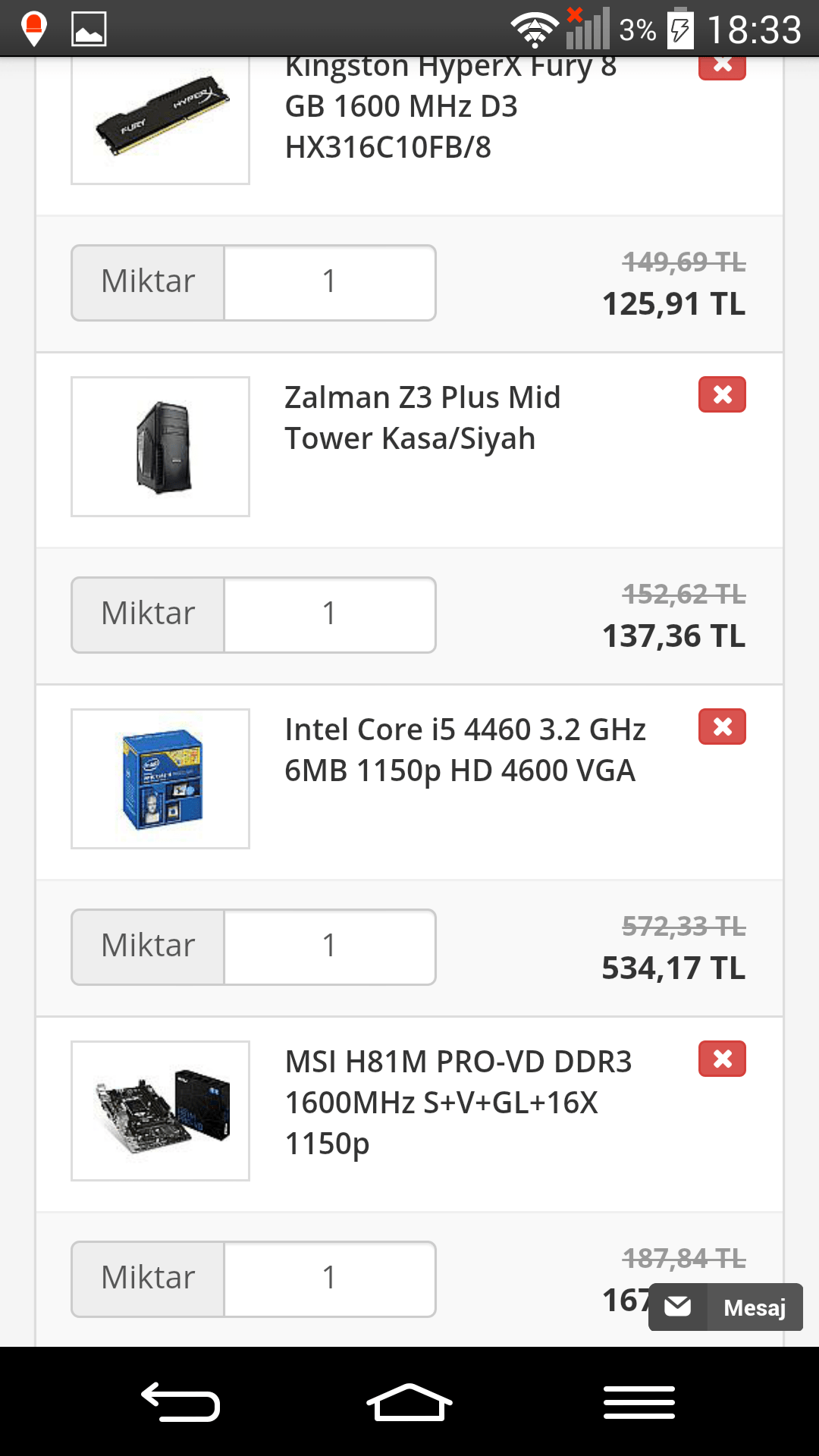
Task: Tap the envelope icon on the Mesaj button
Action: (x=677, y=1307)
